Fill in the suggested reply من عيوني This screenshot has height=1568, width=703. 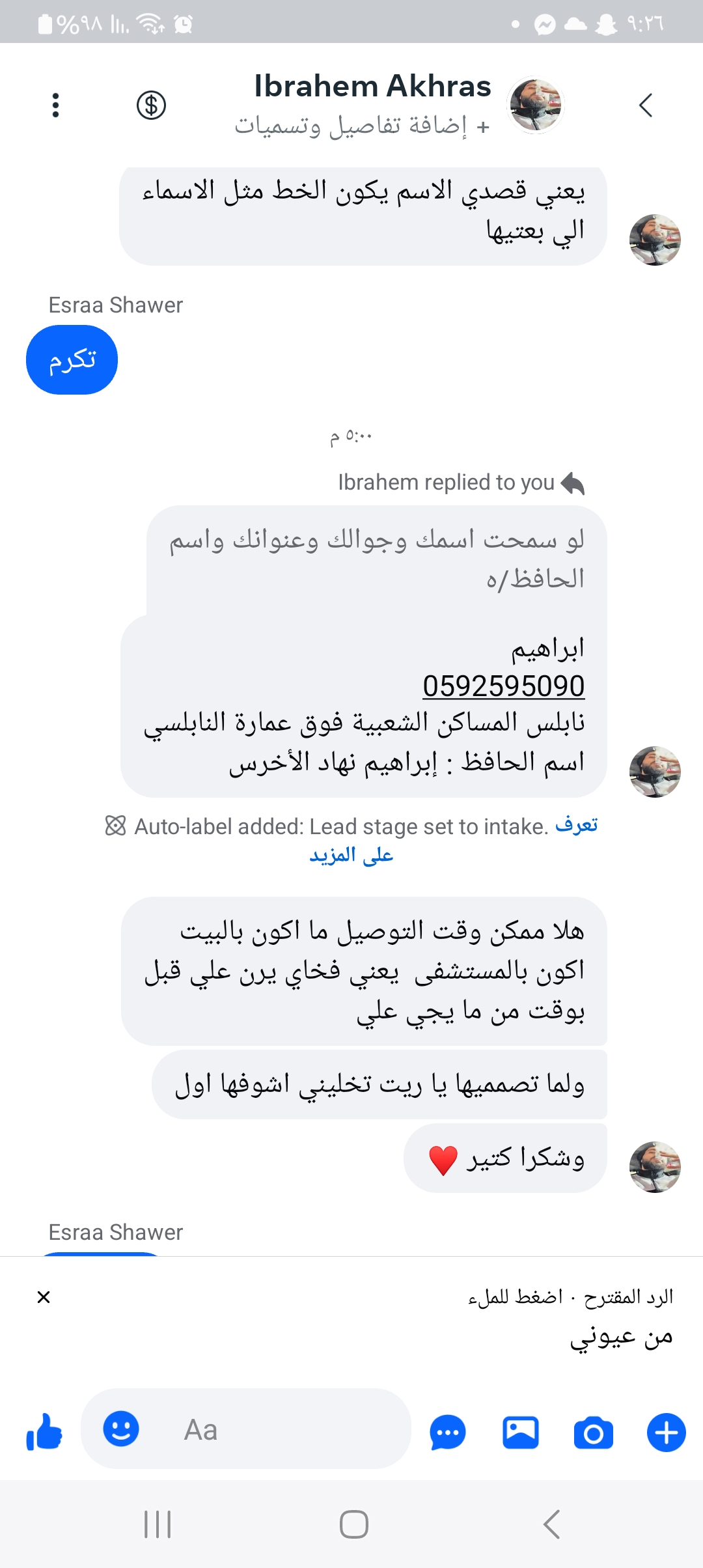pos(620,1336)
